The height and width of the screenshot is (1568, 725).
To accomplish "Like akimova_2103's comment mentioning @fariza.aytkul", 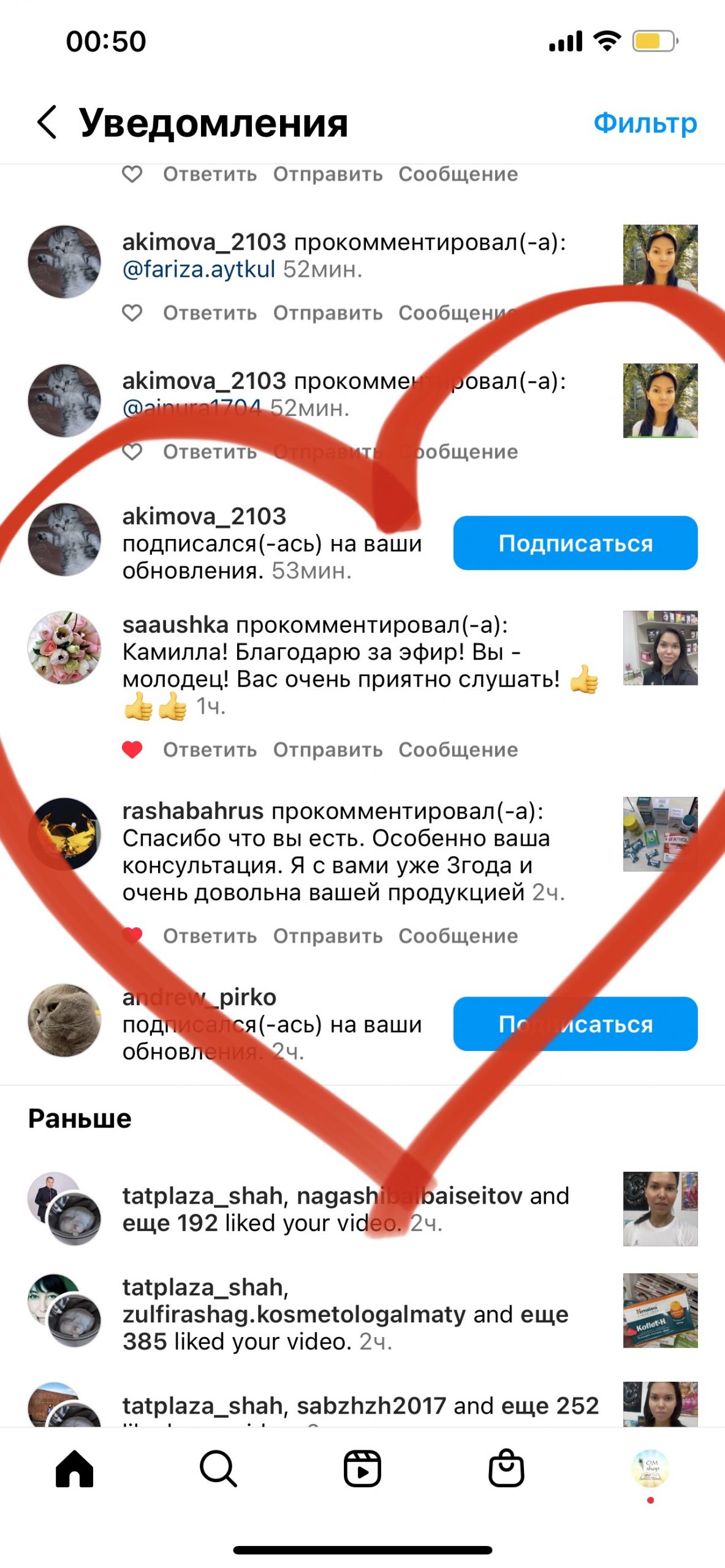I will (x=132, y=313).
